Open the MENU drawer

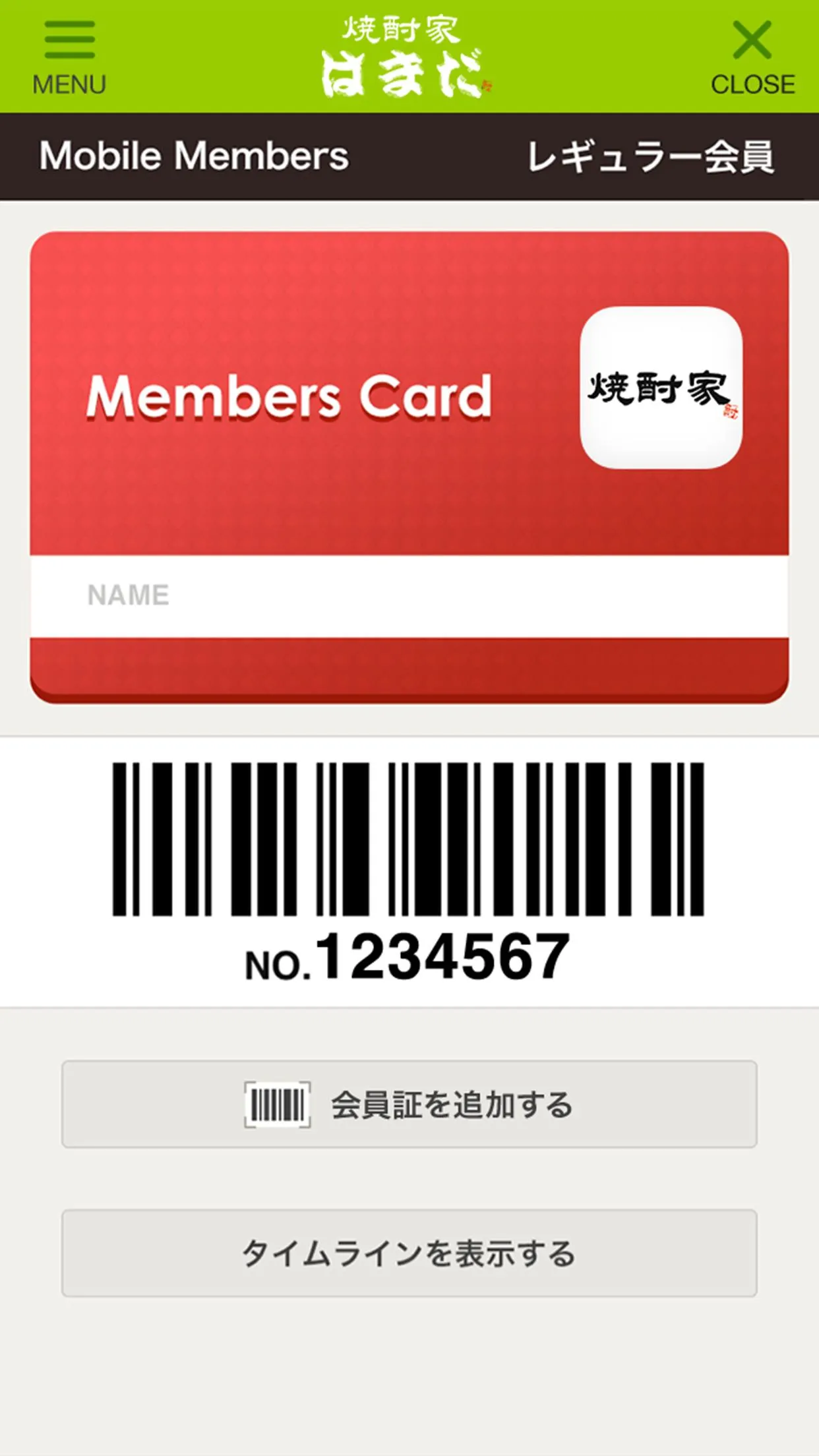69,58
